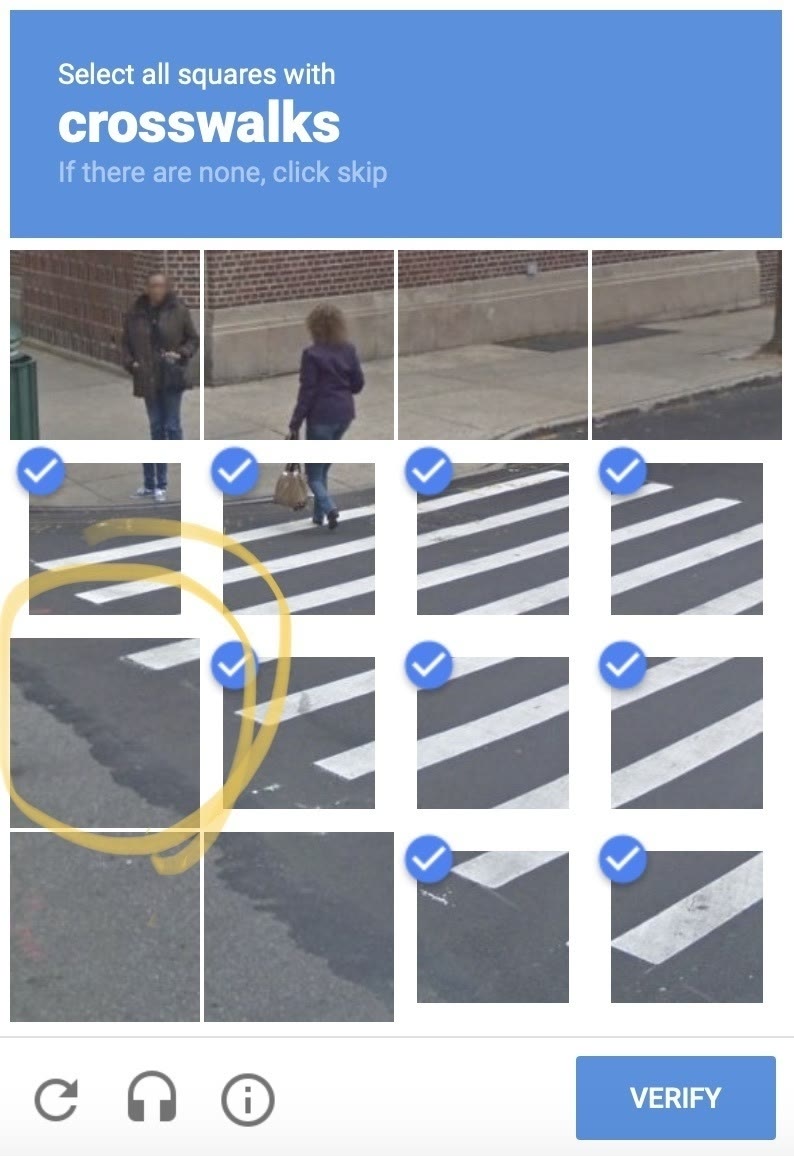
Task: Deselect the tile showing sneakers on the curb
Action: pos(105,538)
